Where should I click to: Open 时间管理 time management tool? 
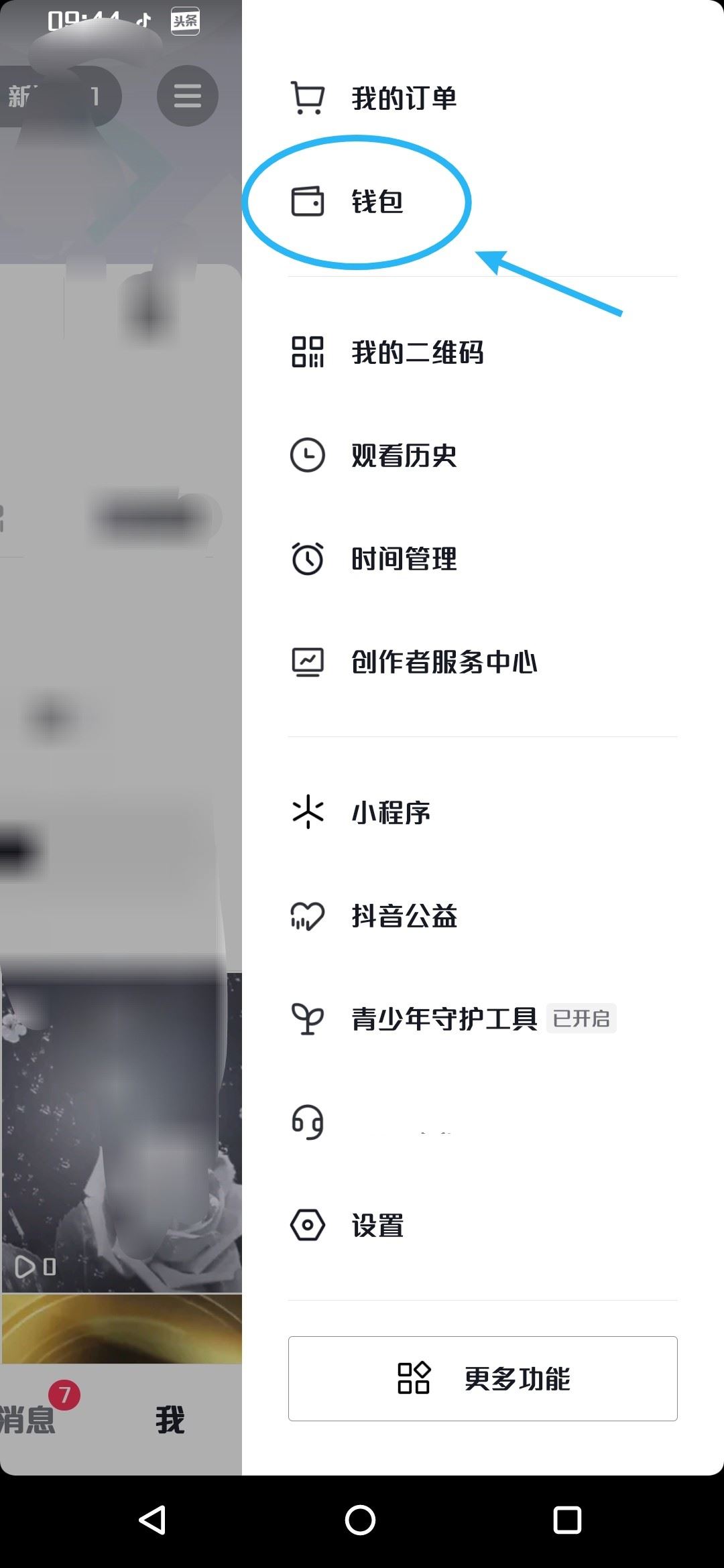(404, 559)
